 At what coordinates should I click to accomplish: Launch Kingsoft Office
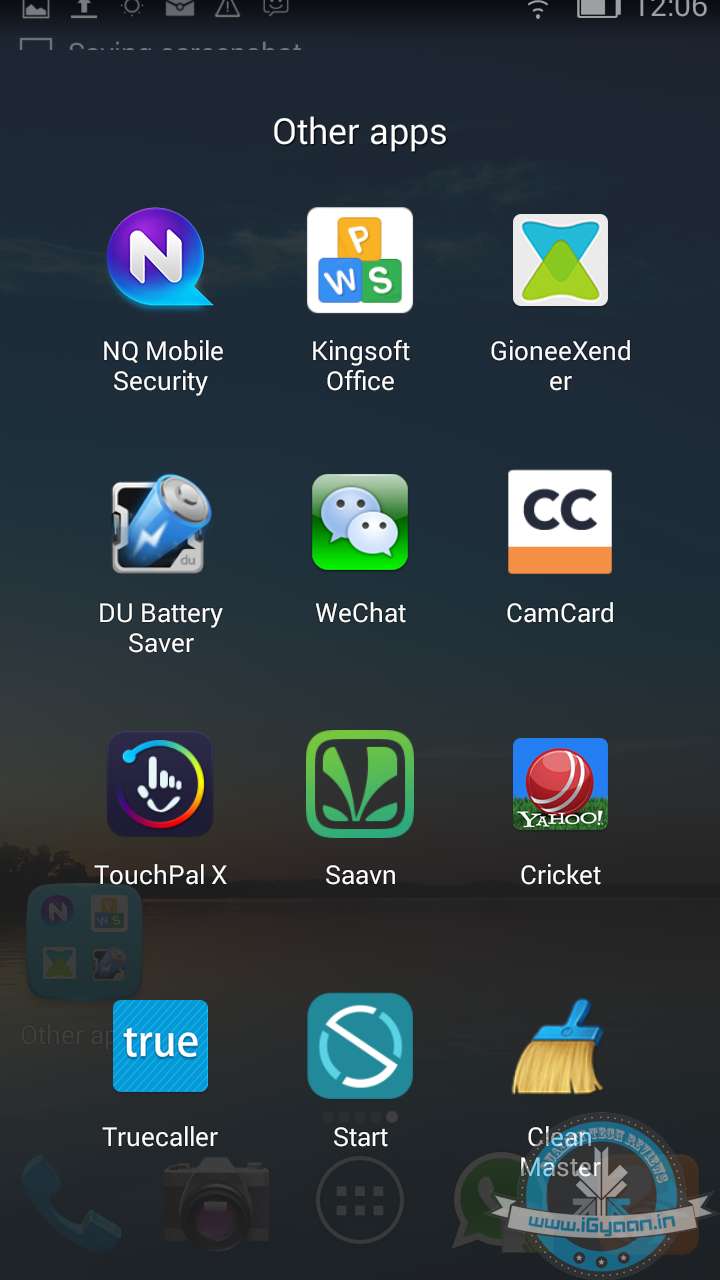pos(360,261)
